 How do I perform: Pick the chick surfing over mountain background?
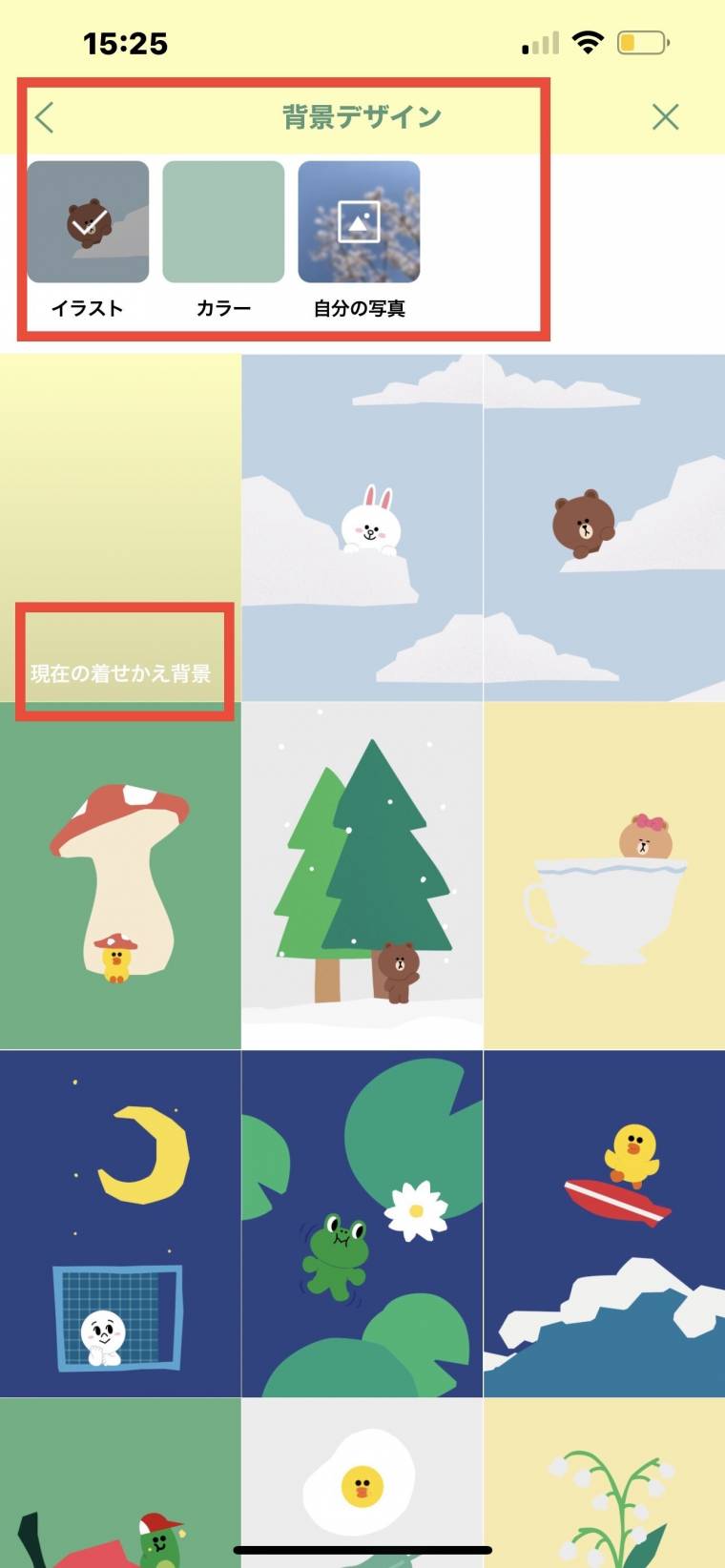[605, 1224]
